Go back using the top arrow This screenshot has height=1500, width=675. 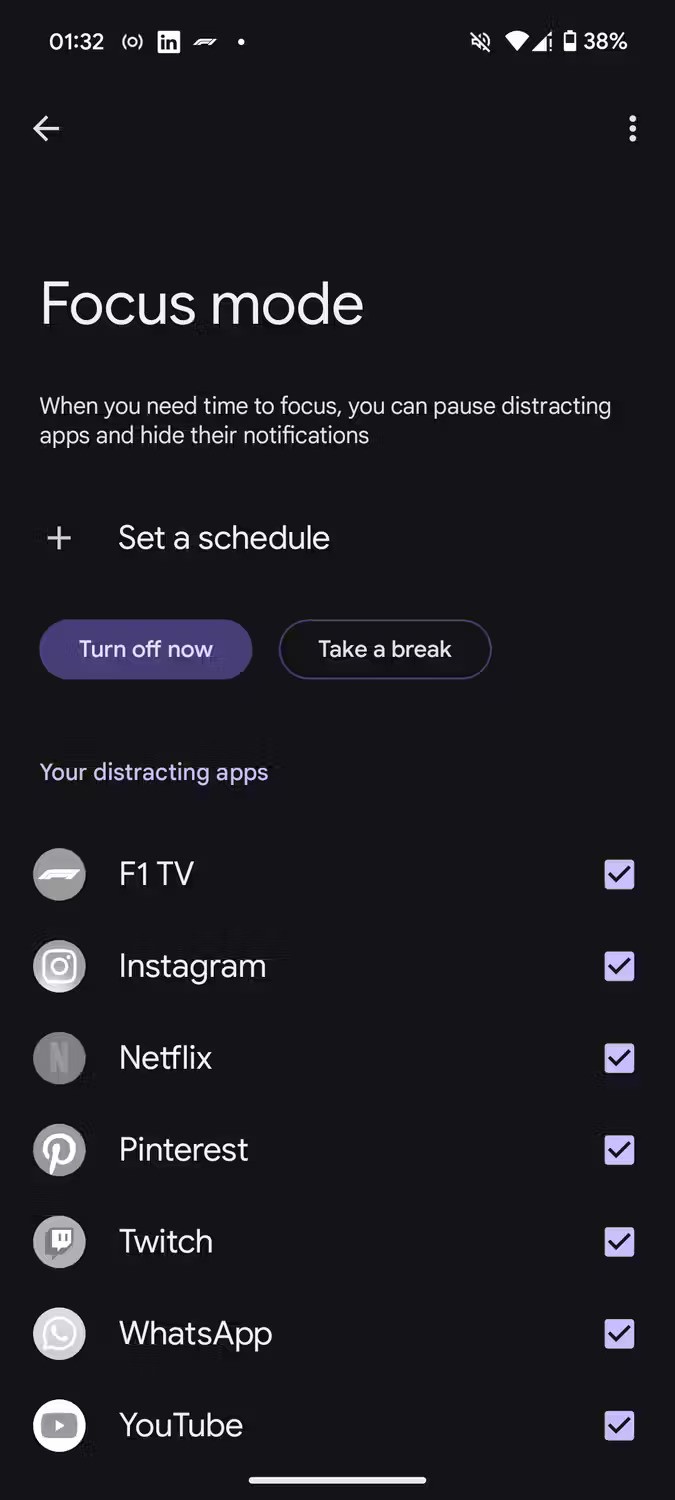(x=46, y=128)
